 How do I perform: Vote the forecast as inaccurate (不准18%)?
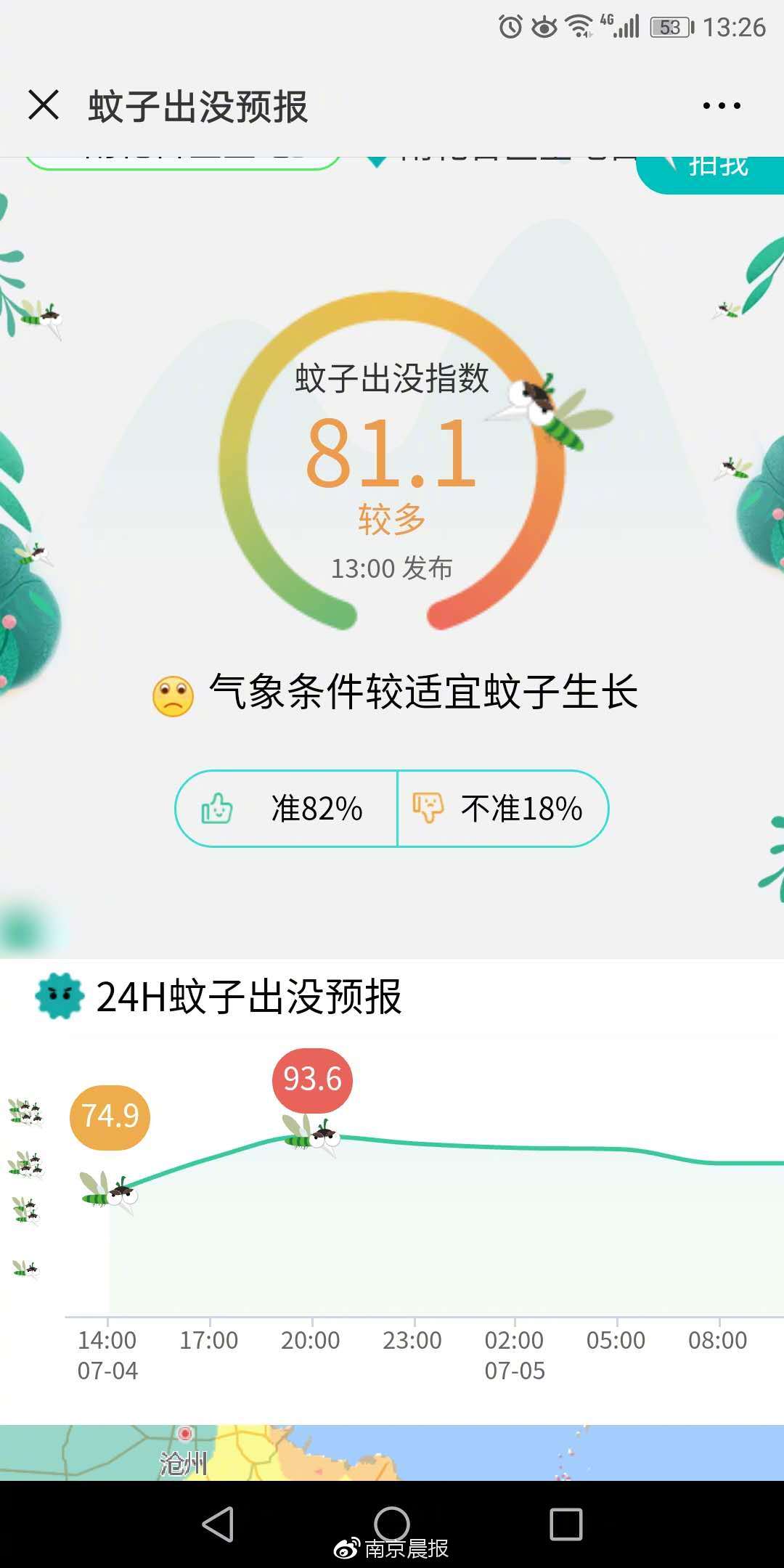point(502,809)
